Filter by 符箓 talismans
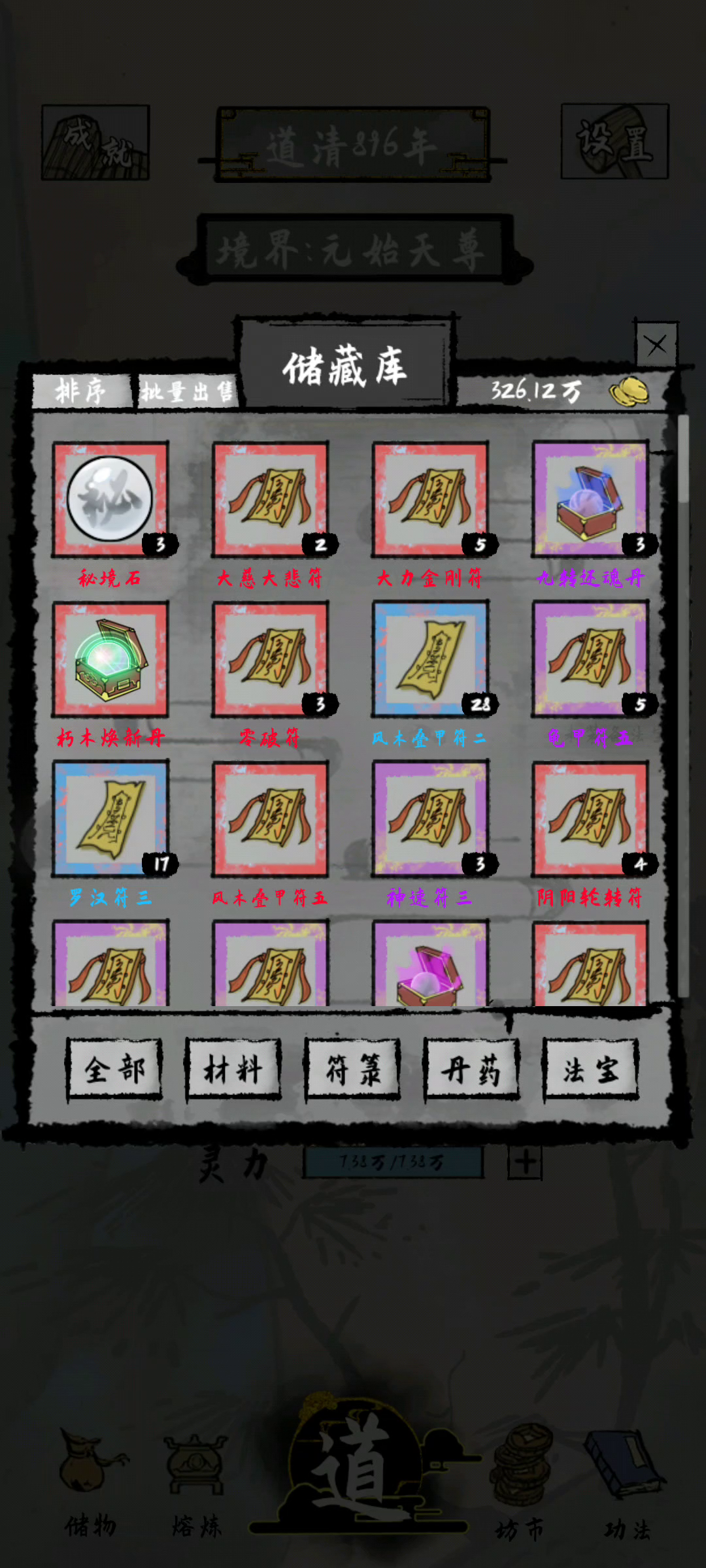The height and width of the screenshot is (1568, 706). click(352, 1070)
